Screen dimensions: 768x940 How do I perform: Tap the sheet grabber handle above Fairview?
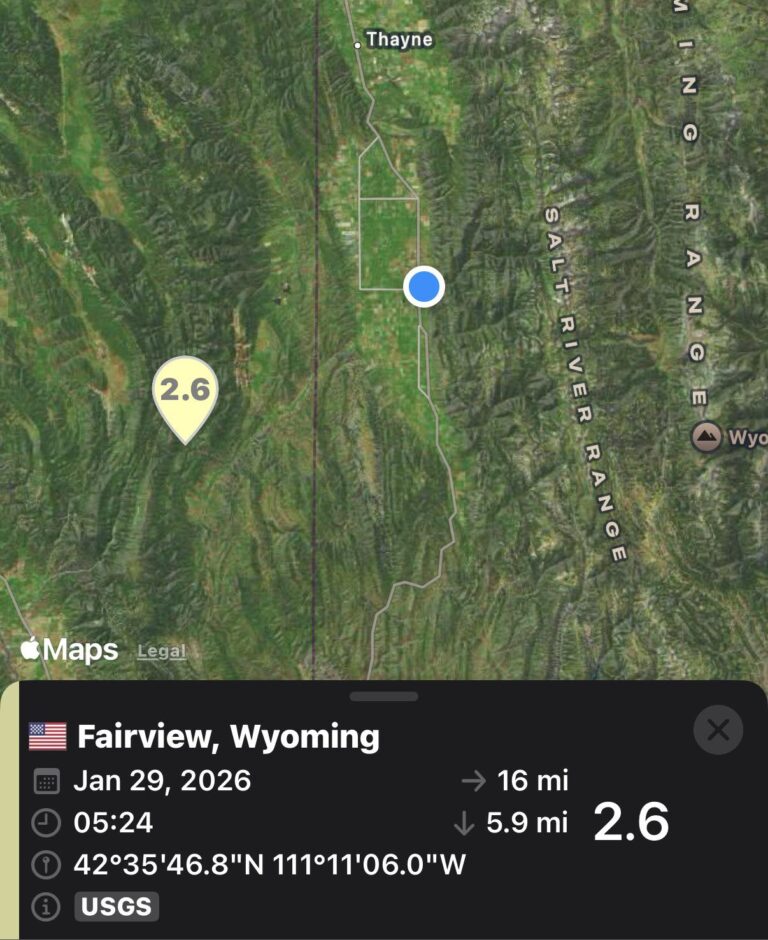[384, 696]
